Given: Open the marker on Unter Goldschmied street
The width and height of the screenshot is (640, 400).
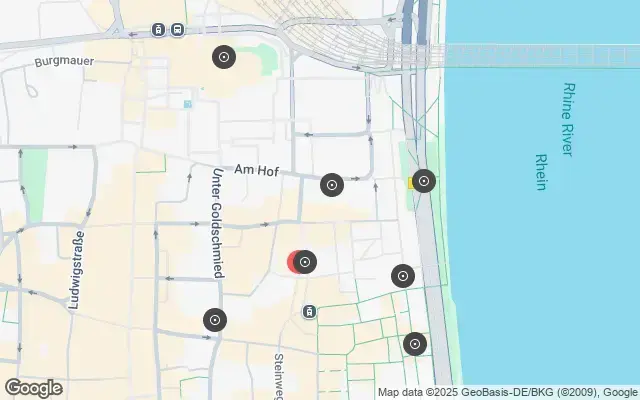Looking at the screenshot, I should pos(215,320).
